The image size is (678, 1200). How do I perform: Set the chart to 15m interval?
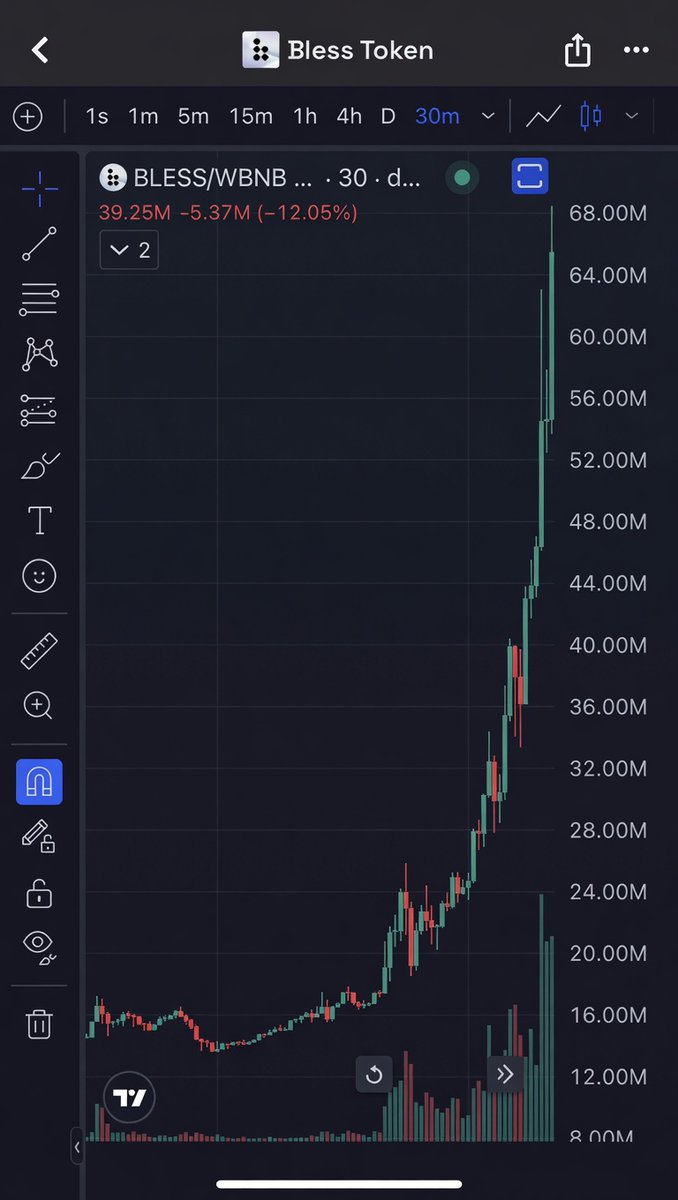tap(250, 117)
